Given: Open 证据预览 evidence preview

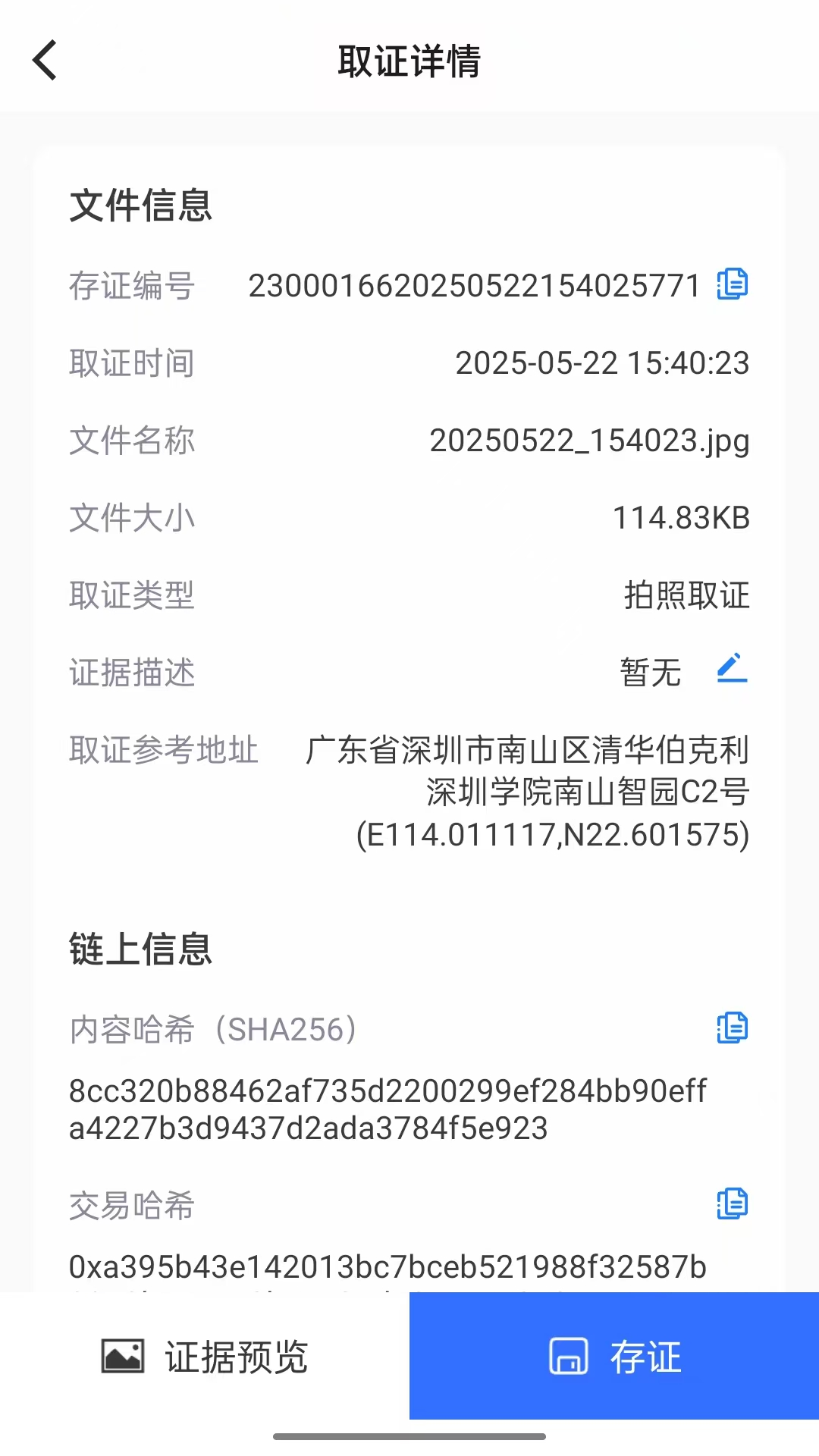Looking at the screenshot, I should pyautogui.click(x=205, y=1357).
